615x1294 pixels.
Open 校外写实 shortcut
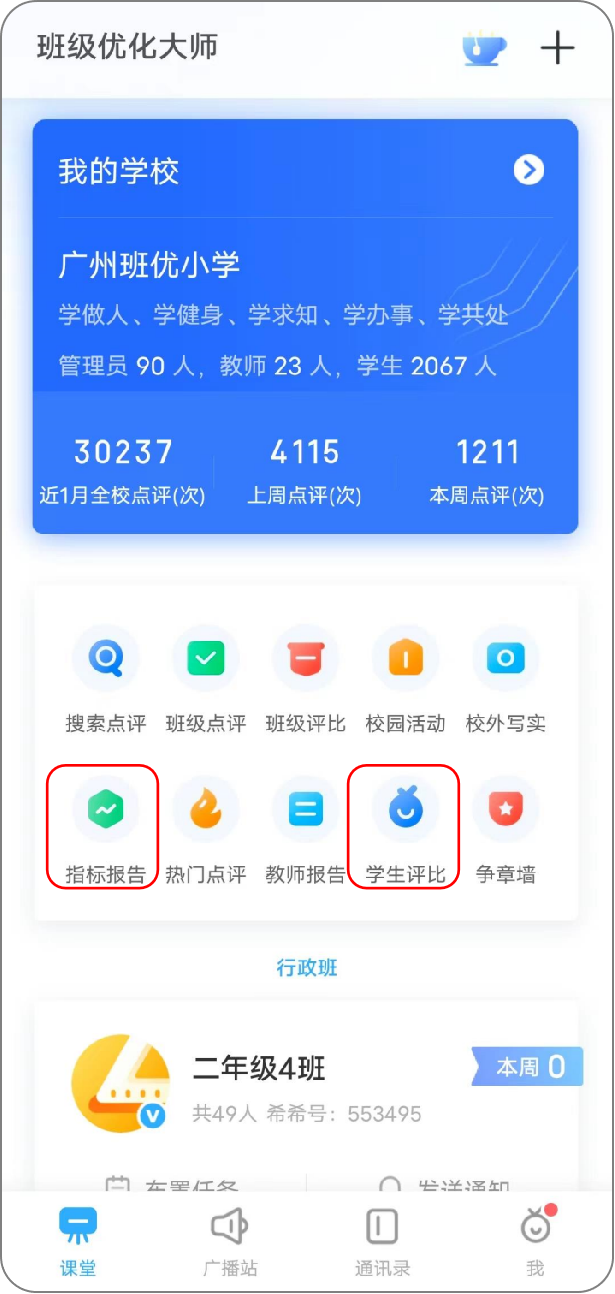(505, 660)
